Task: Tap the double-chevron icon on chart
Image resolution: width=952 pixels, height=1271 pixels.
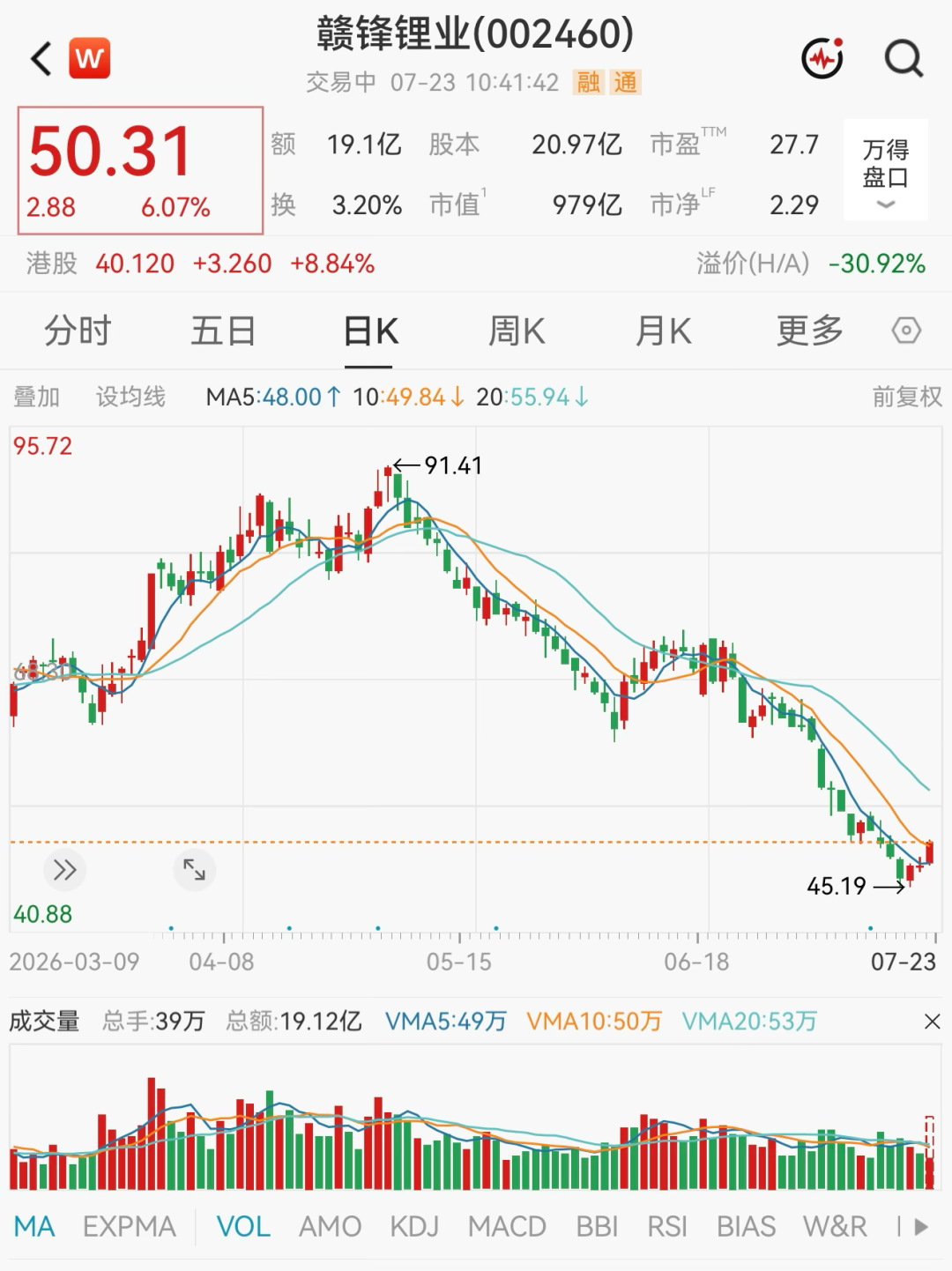Action: [x=64, y=871]
